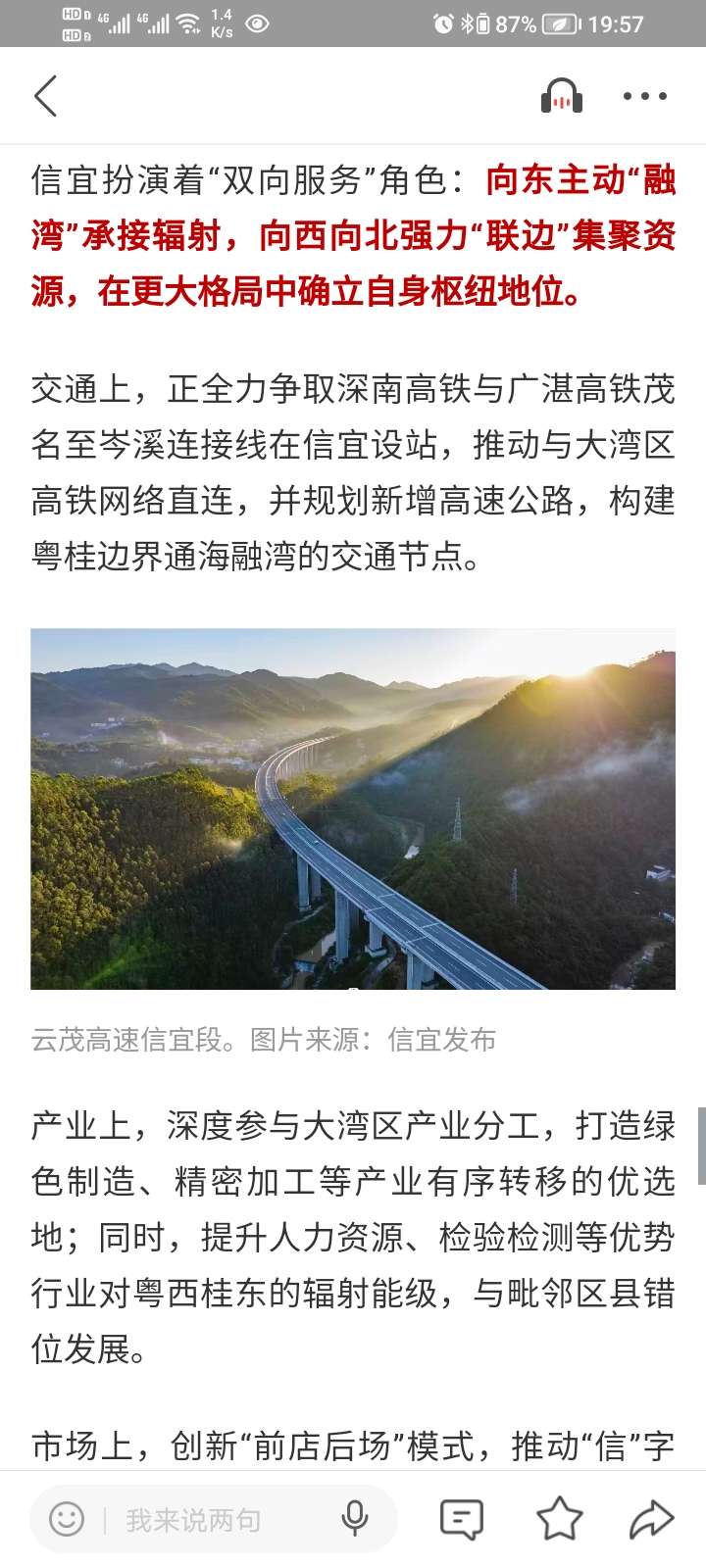
Task: Favorite this article with the star
Action: [559, 1520]
